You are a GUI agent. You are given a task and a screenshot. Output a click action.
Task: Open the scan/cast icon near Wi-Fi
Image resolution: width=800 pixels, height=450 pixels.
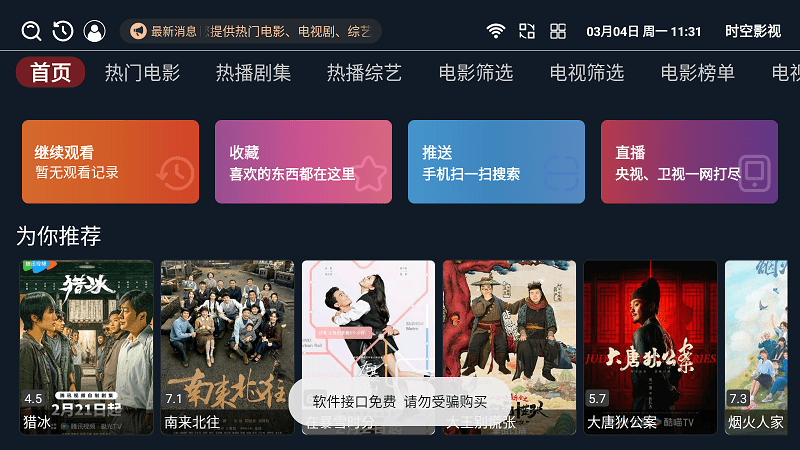[x=527, y=31]
